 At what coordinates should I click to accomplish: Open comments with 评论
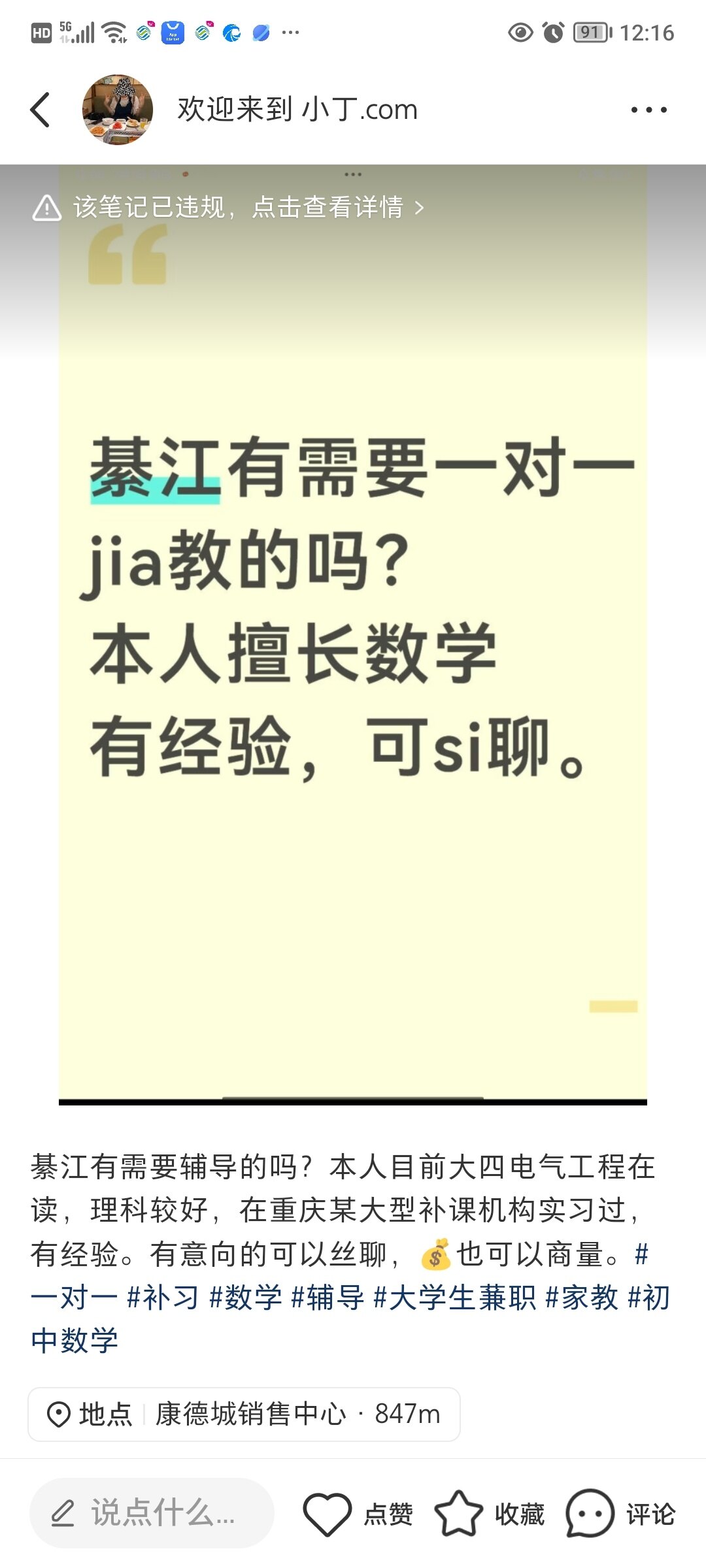click(621, 1513)
